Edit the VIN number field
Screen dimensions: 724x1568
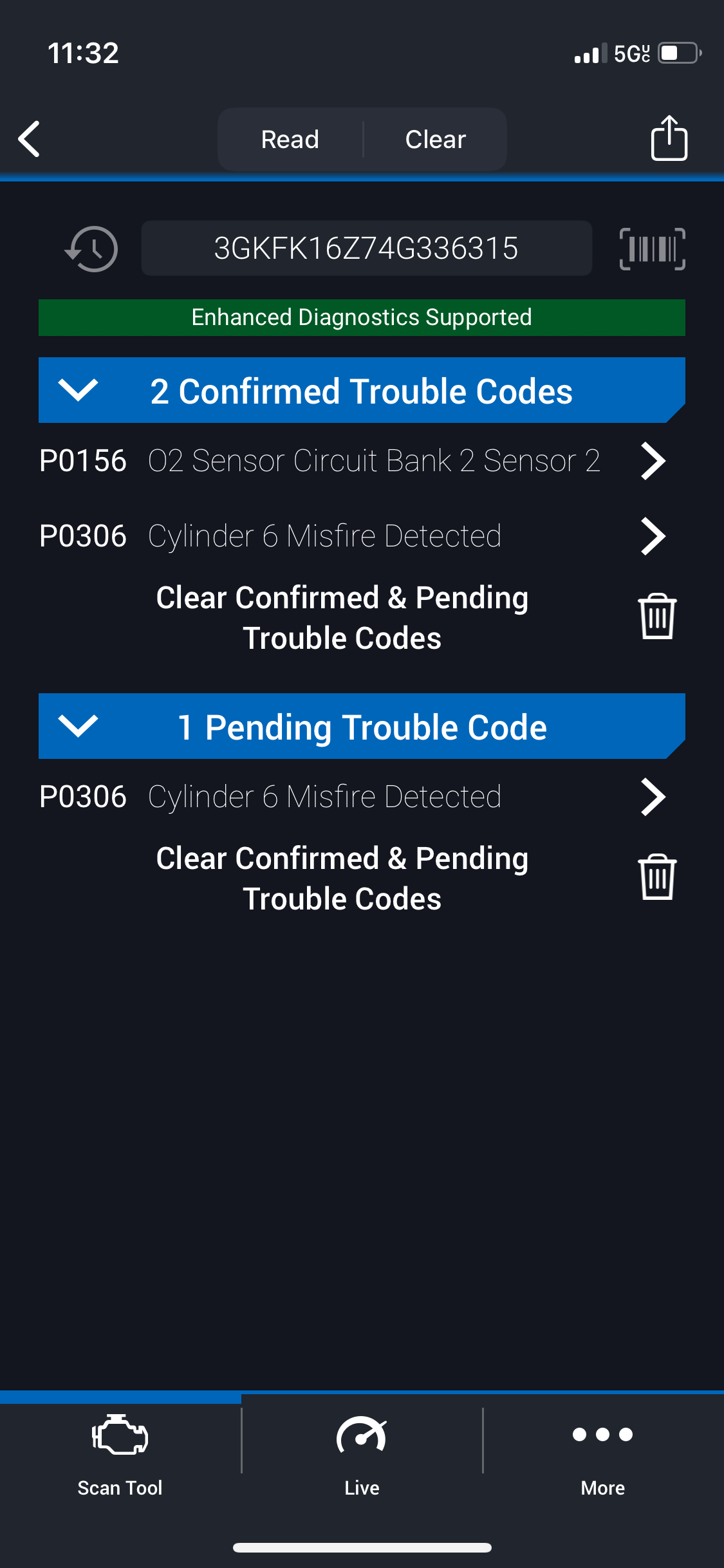366,248
